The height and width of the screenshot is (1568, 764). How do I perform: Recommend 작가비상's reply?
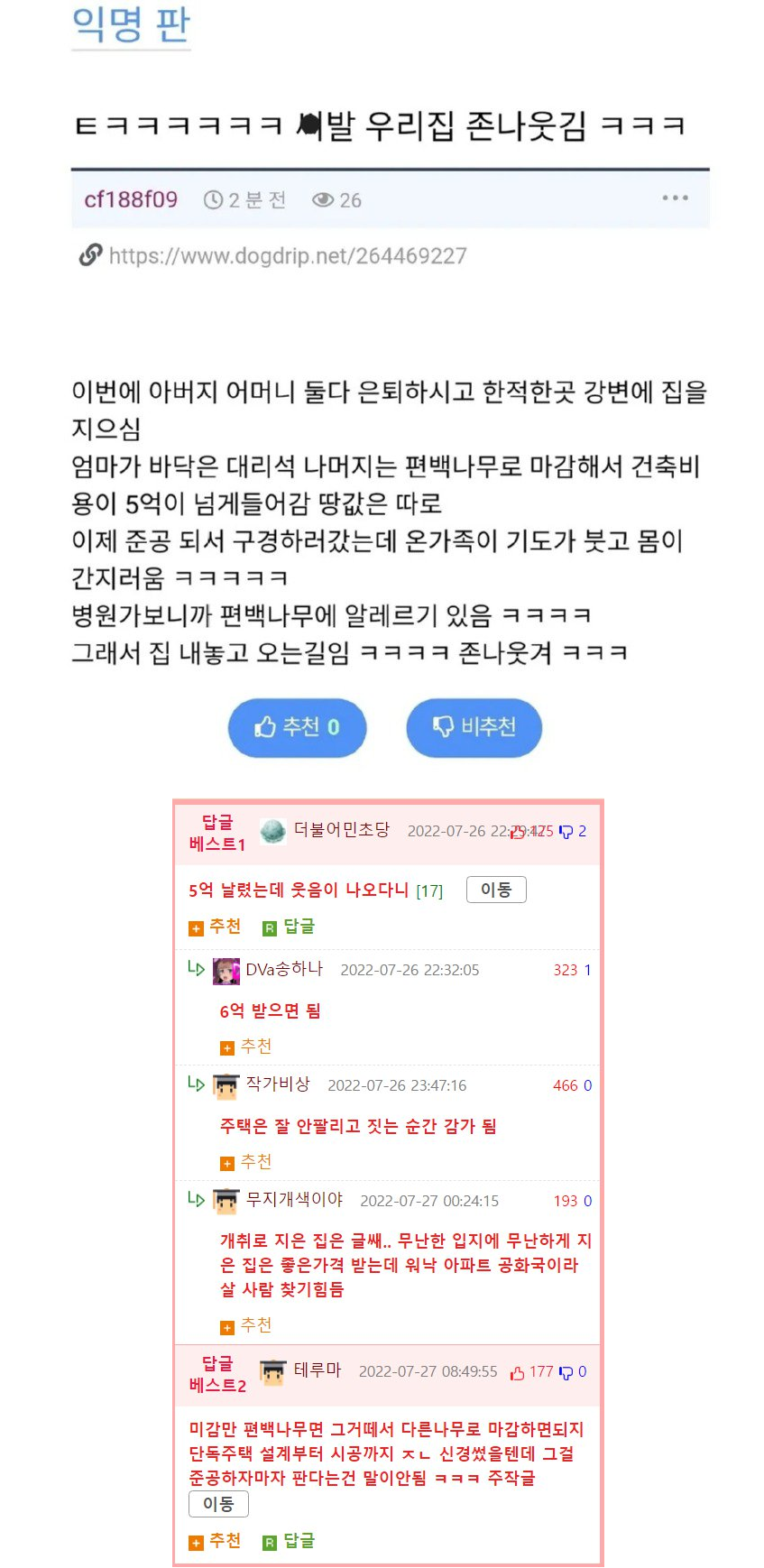point(246,1162)
